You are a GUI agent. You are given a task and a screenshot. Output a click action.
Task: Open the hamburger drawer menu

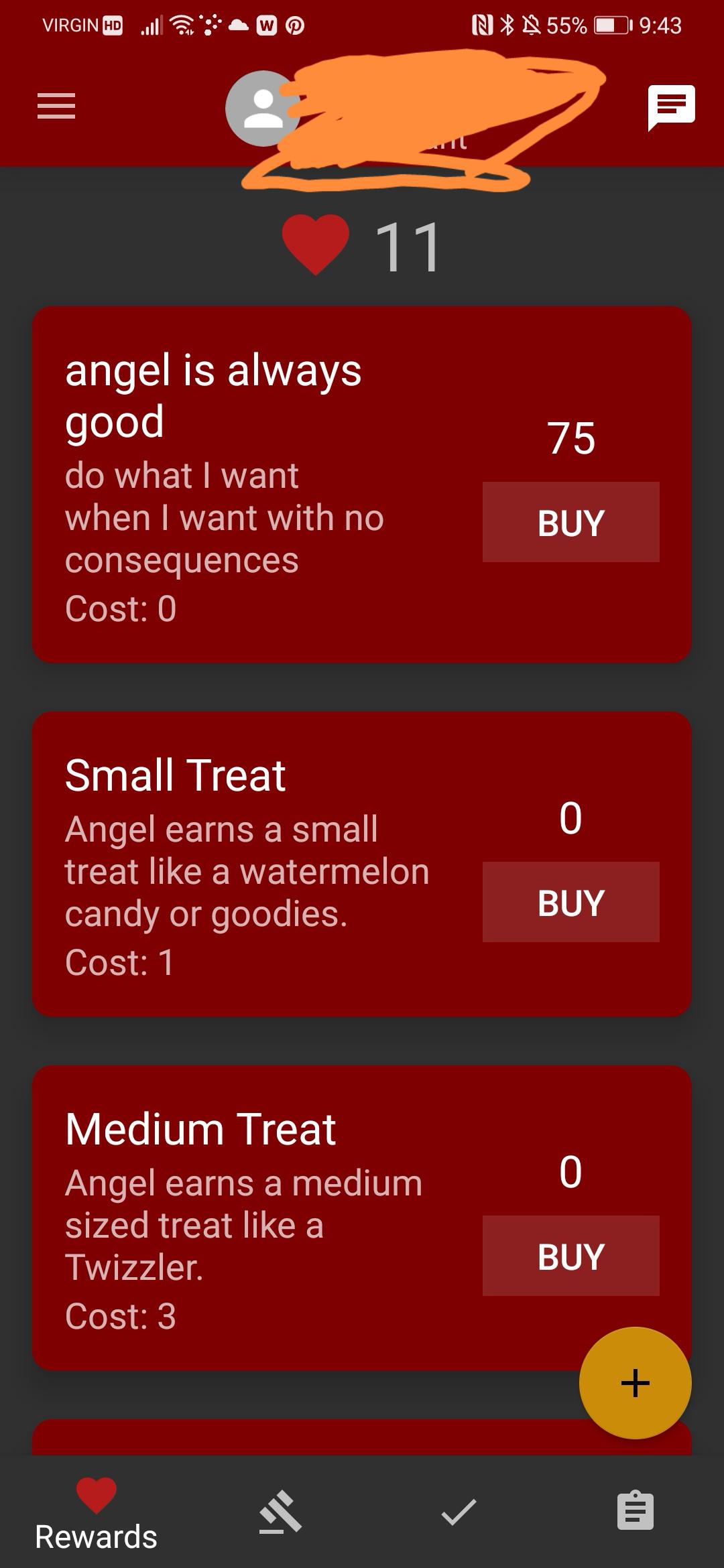point(56,107)
